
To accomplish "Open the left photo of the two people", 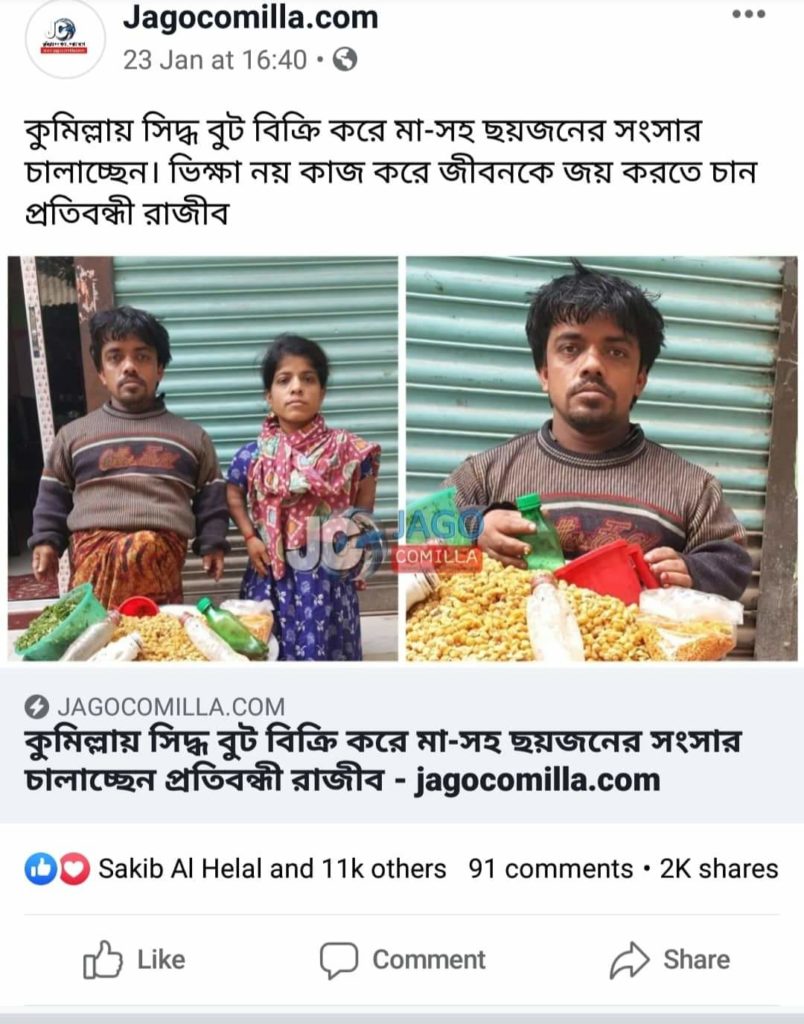I will [x=203, y=459].
